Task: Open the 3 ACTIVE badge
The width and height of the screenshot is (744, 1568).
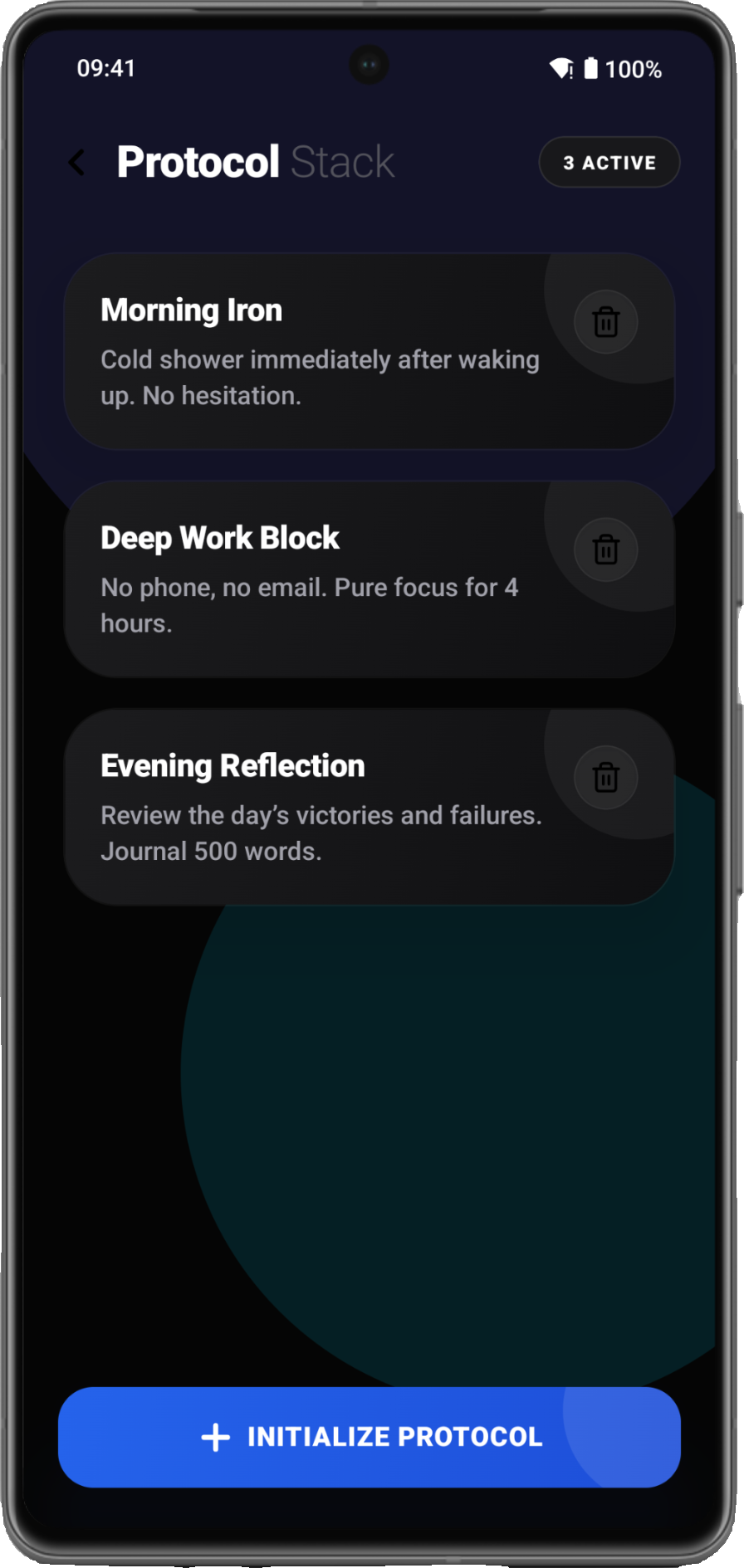Action: tap(609, 162)
